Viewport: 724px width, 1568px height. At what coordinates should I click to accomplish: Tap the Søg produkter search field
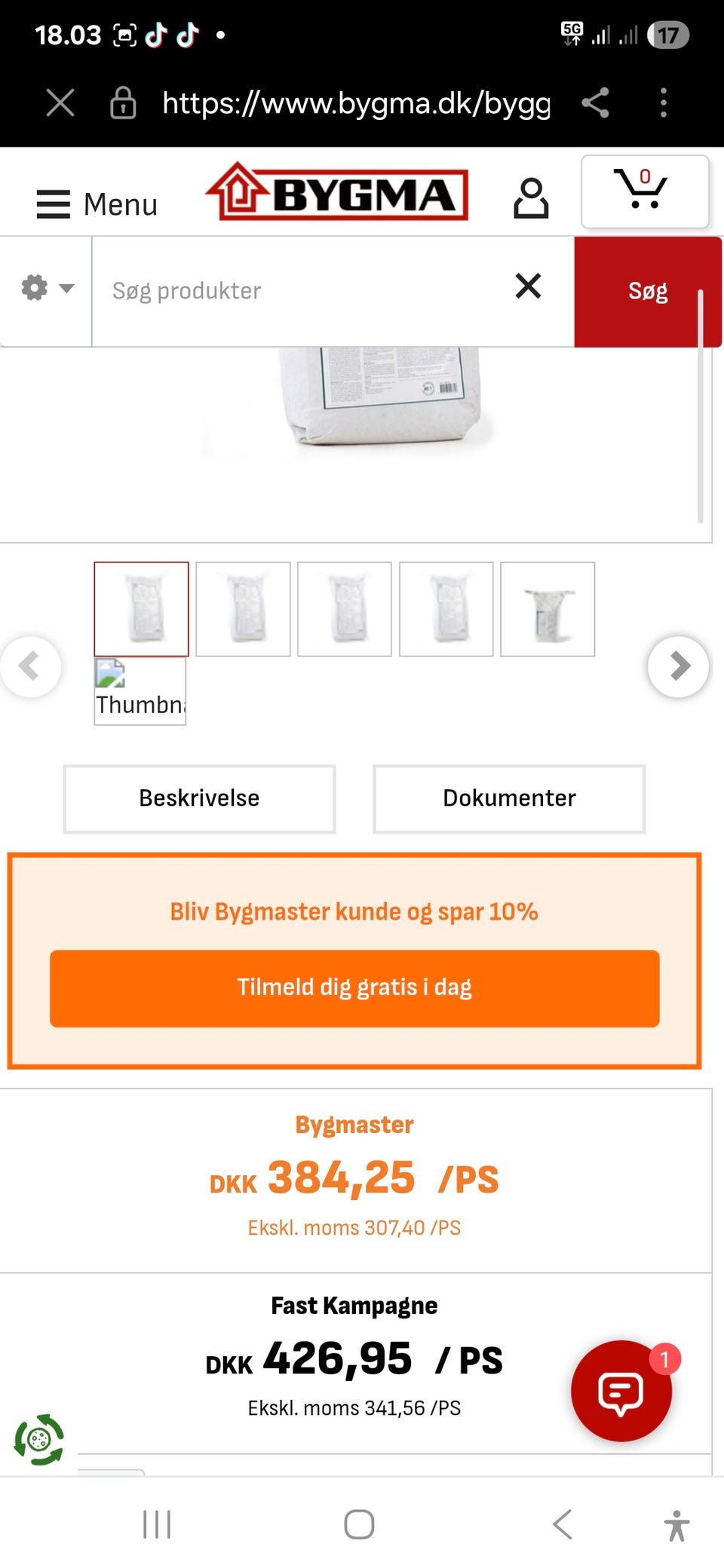tap(302, 291)
